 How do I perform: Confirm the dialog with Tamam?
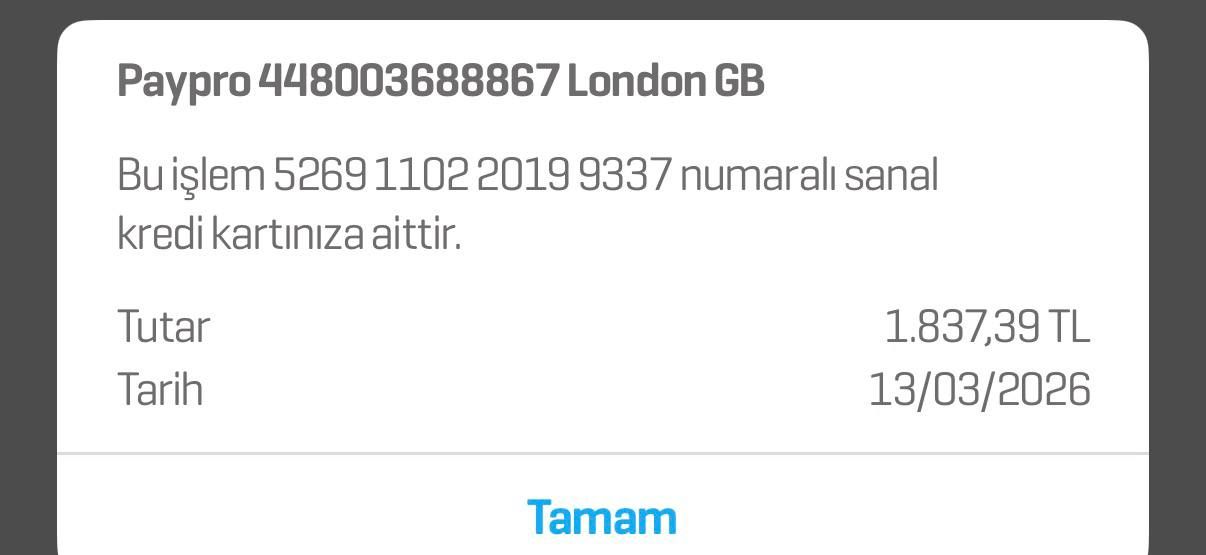tap(602, 517)
